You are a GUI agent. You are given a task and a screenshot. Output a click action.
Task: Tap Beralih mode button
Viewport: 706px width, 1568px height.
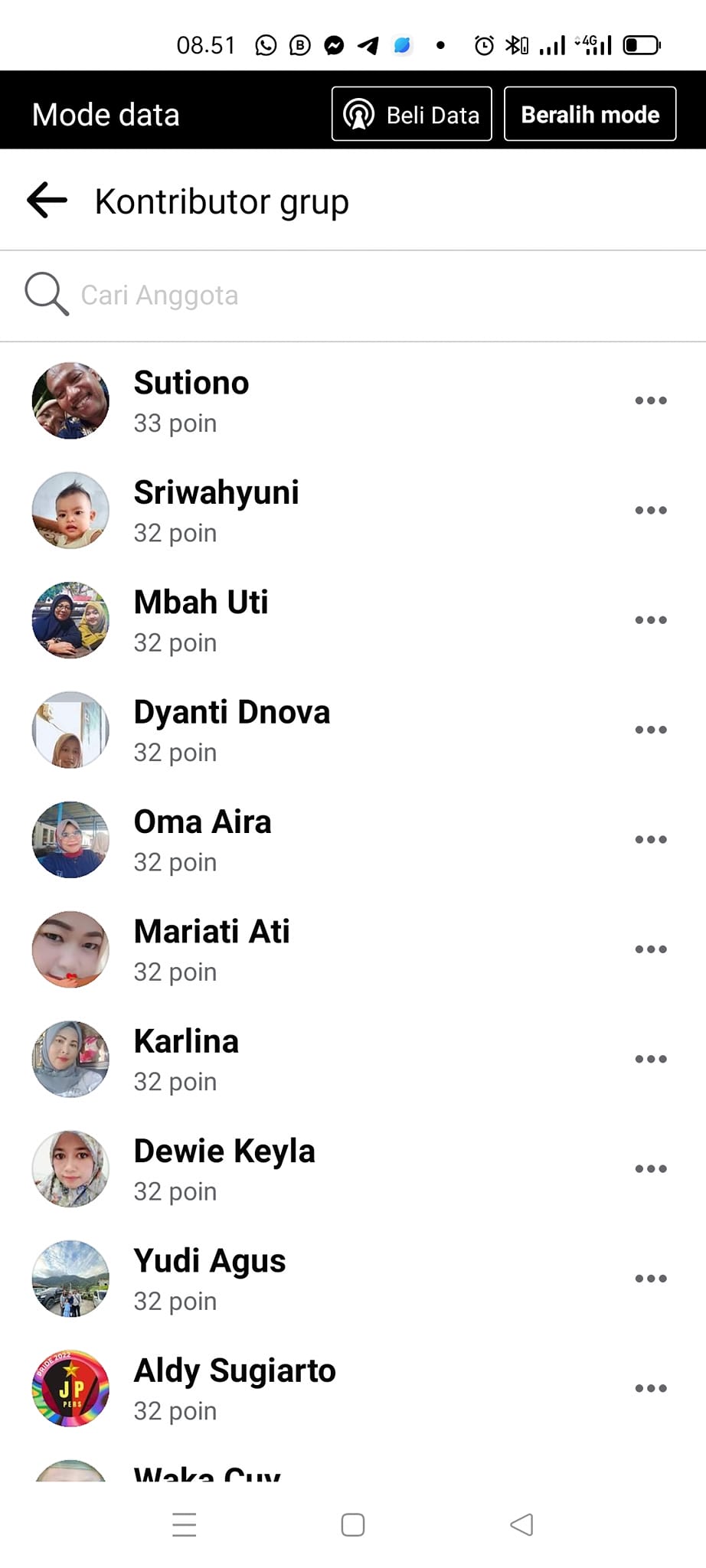tap(590, 115)
